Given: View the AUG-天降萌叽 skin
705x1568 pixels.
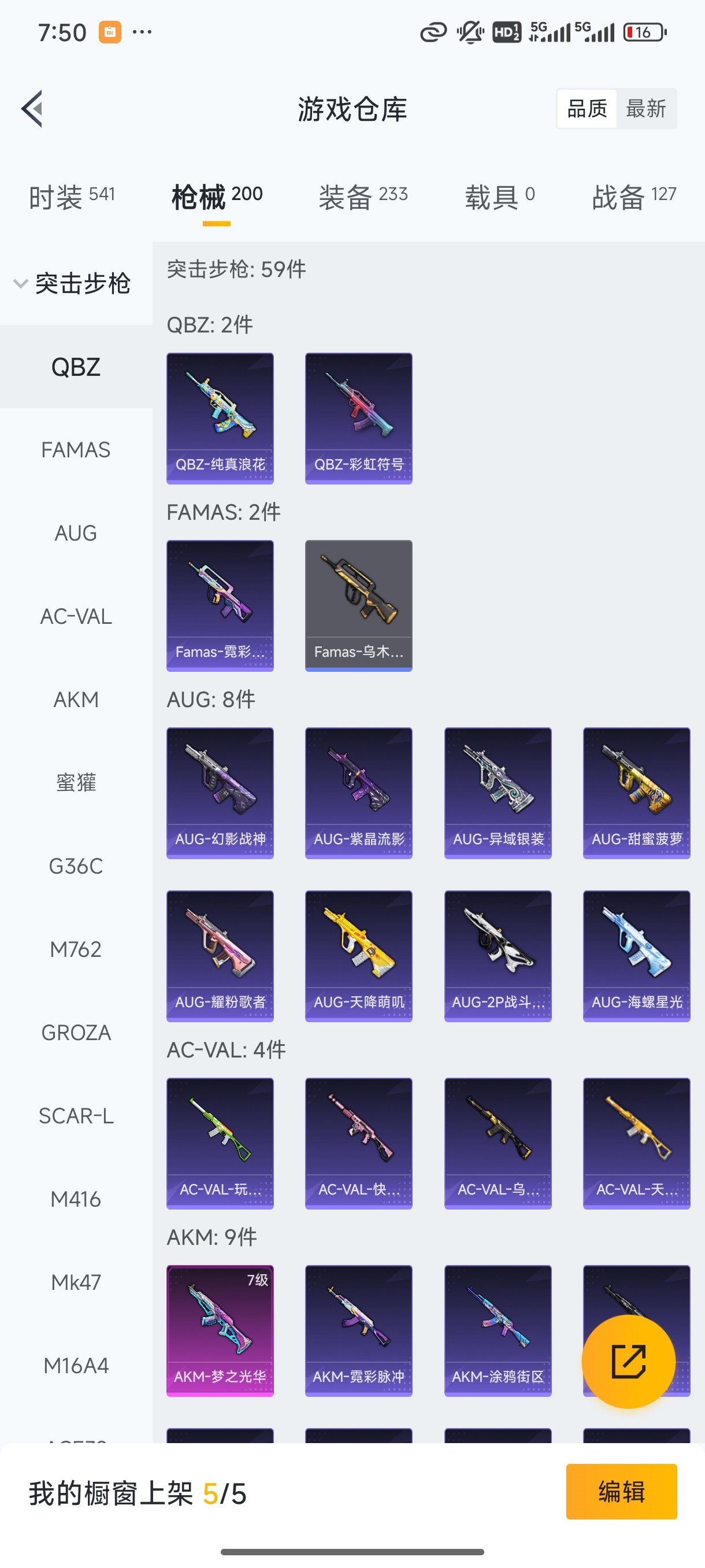Looking at the screenshot, I should click(359, 956).
